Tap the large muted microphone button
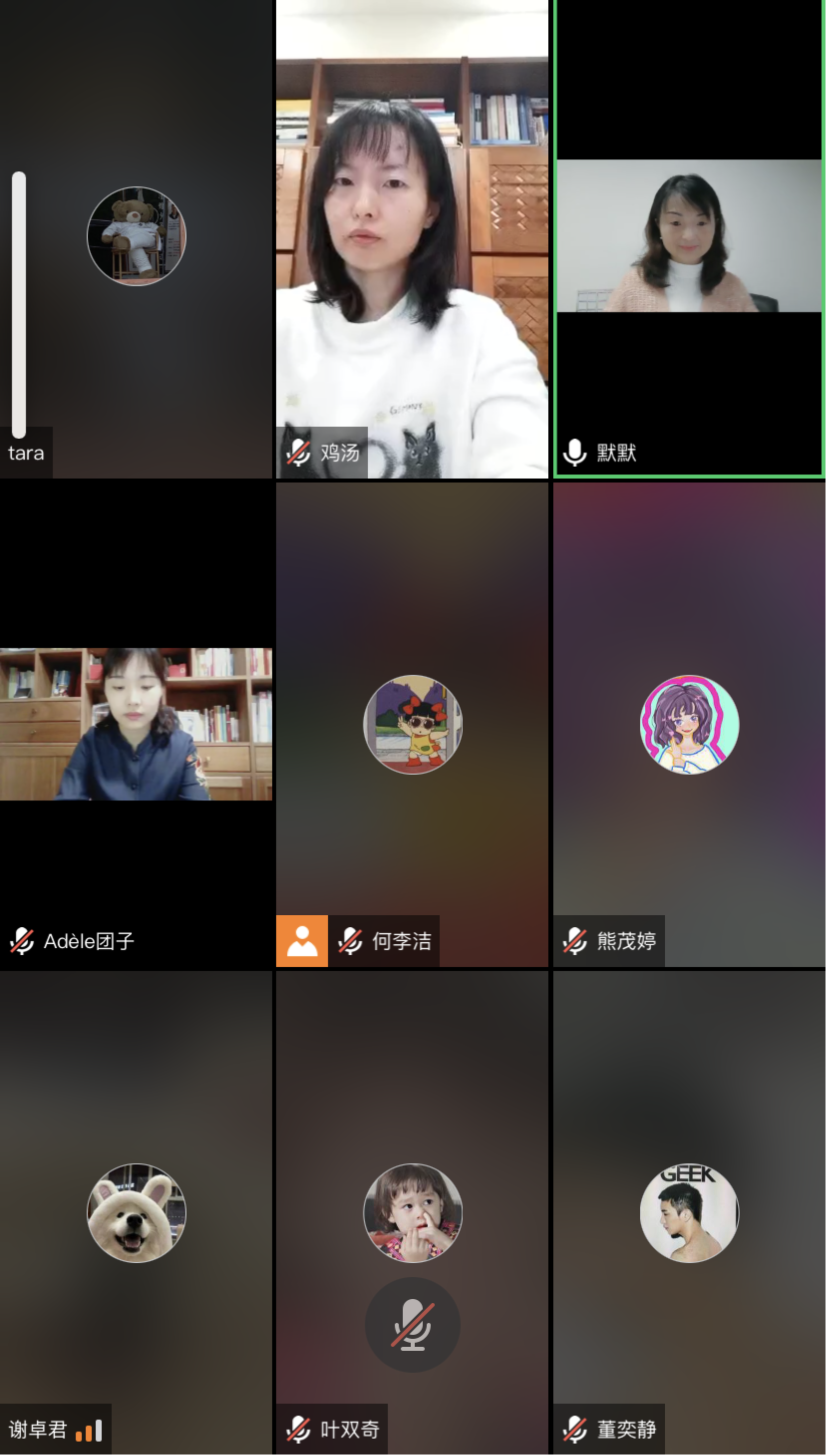The height and width of the screenshot is (1456, 827). pyautogui.click(x=413, y=1324)
